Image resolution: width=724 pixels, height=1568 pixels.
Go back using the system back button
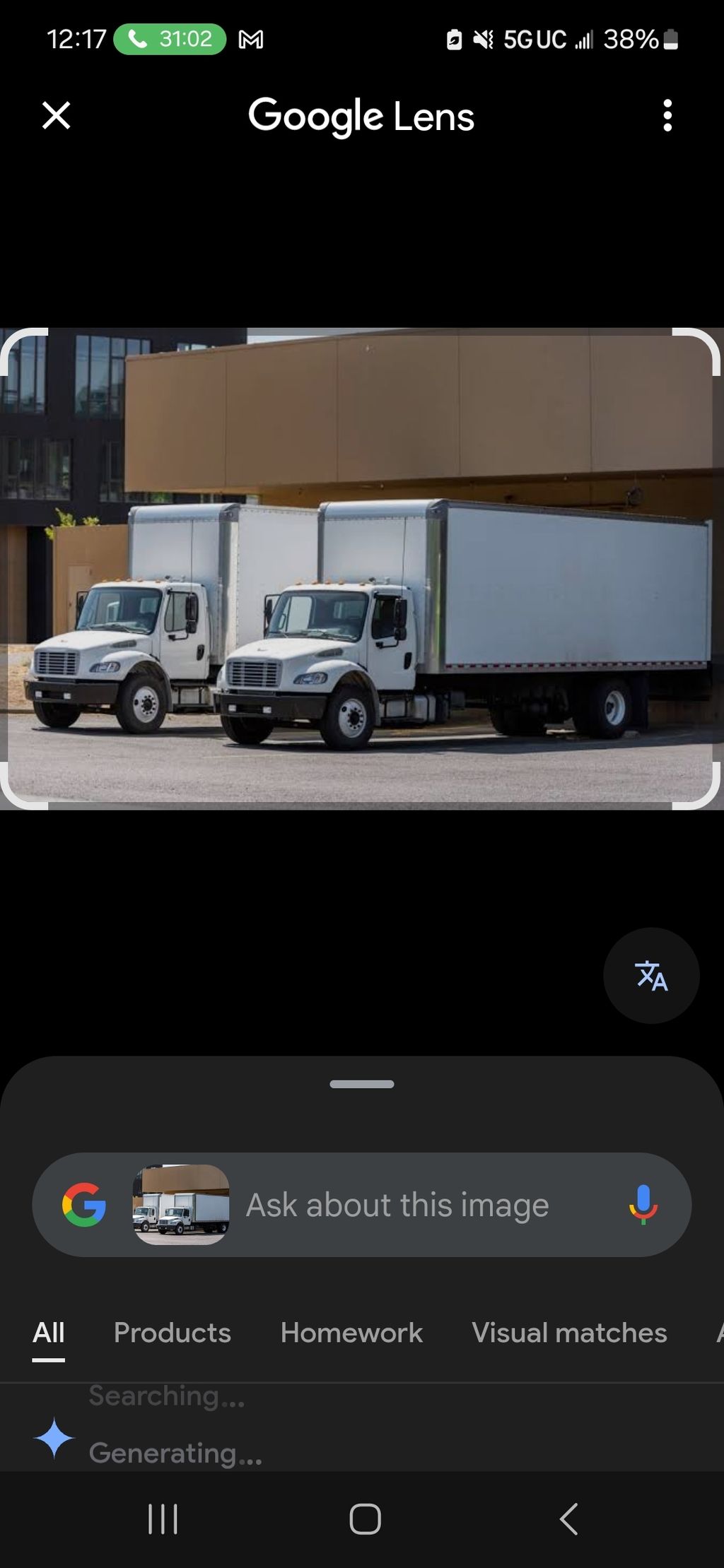(x=568, y=1519)
